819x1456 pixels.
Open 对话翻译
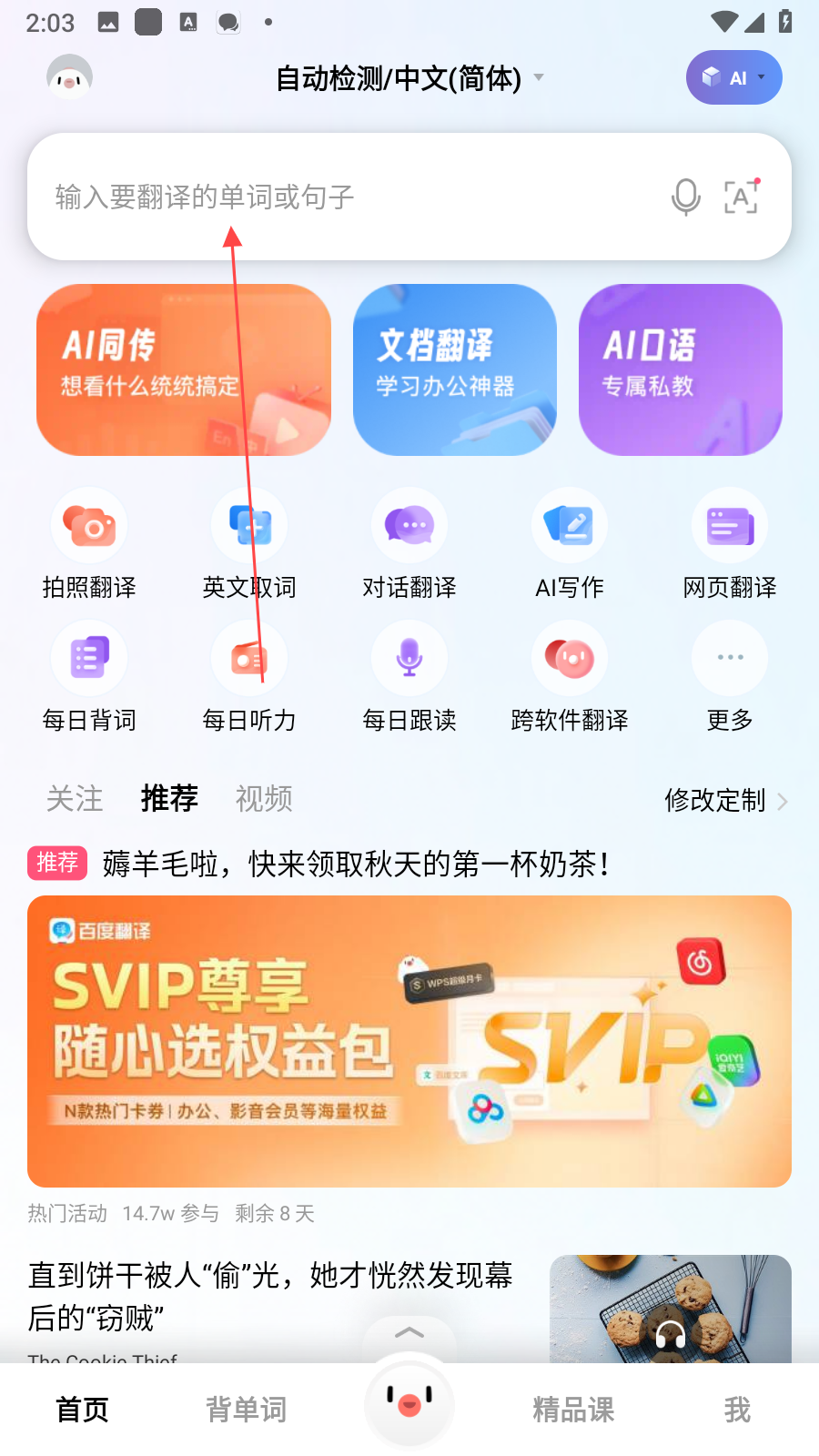pos(409,544)
